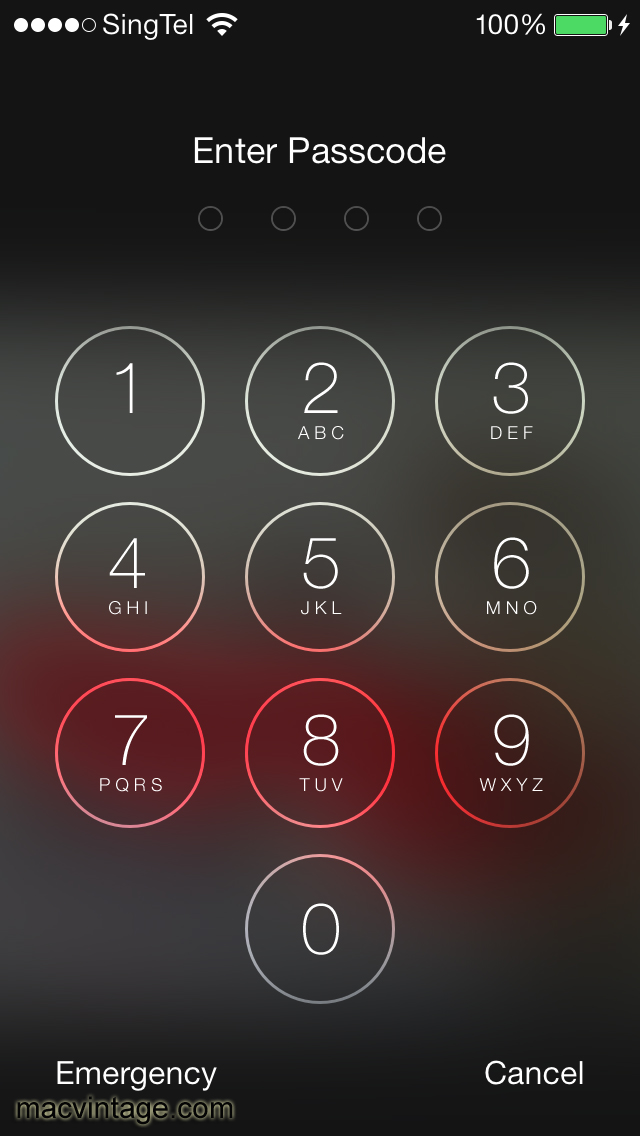Screen dimensions: 640x1136
Task: Cancel passcode entry
Action: [x=534, y=1073]
